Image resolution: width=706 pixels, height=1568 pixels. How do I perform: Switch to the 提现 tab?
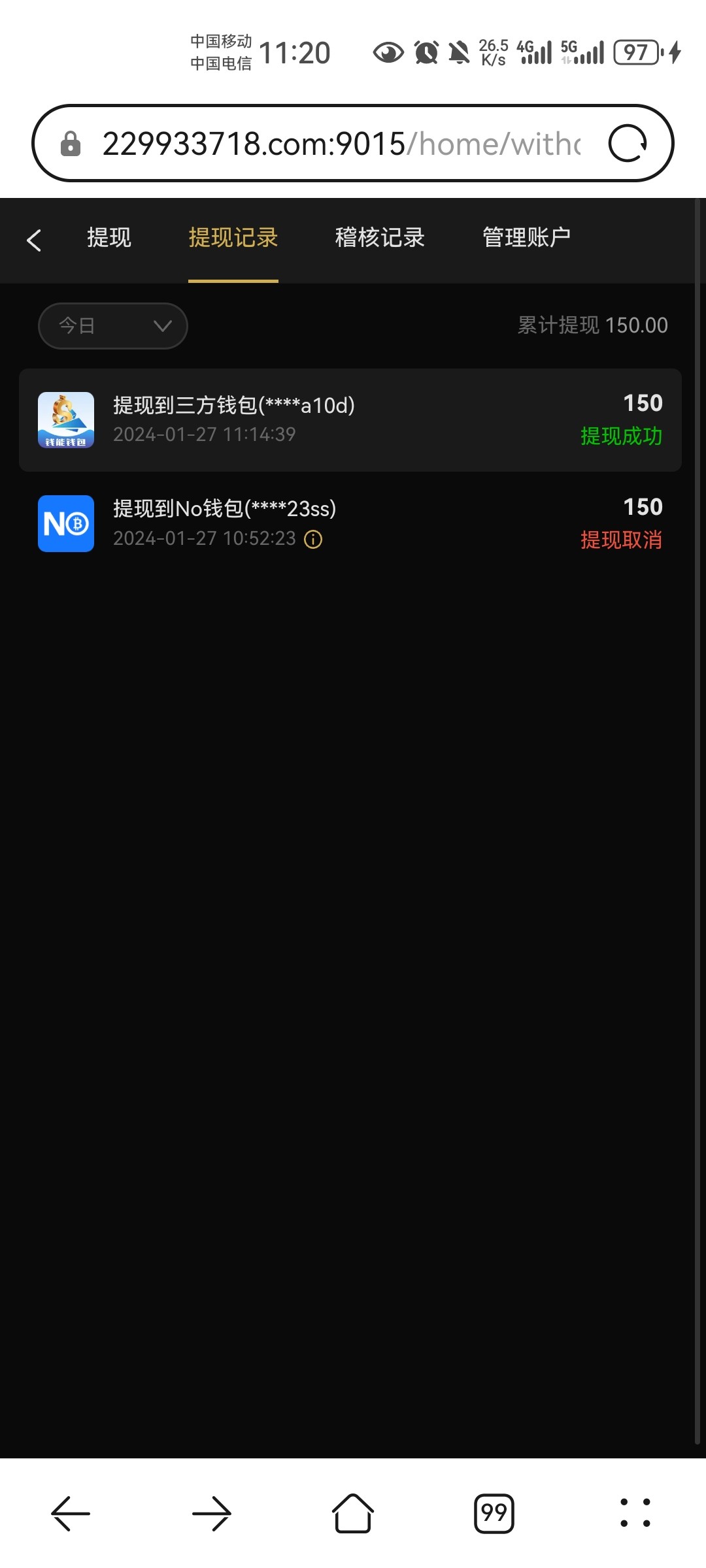tap(109, 238)
